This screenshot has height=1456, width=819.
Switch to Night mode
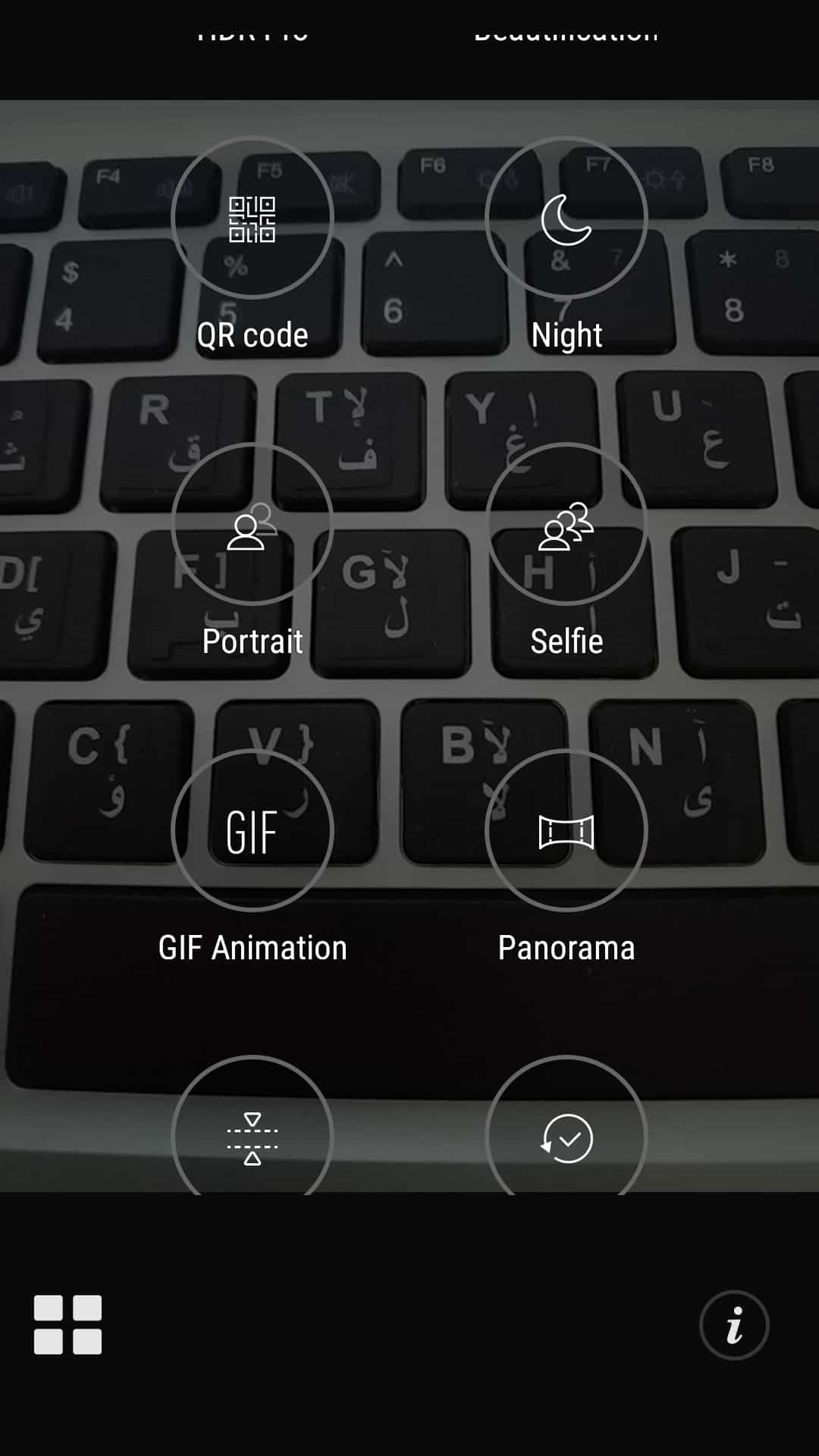pos(566,218)
